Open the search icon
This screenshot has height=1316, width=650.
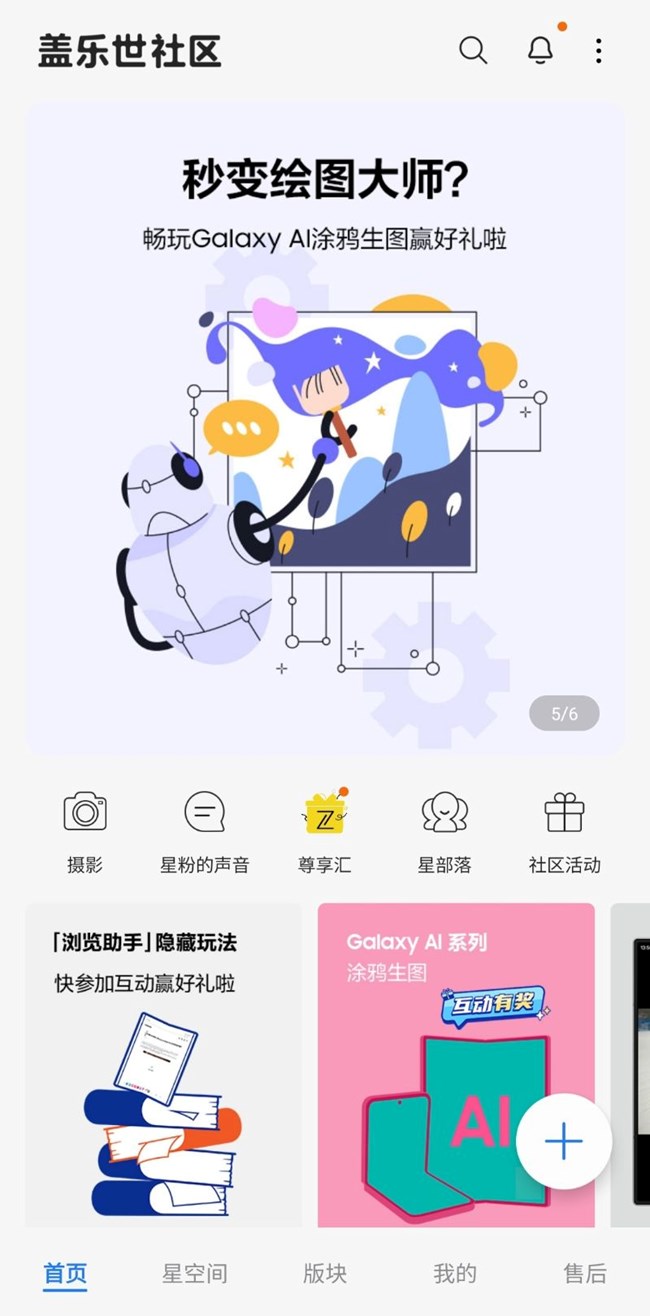(473, 51)
